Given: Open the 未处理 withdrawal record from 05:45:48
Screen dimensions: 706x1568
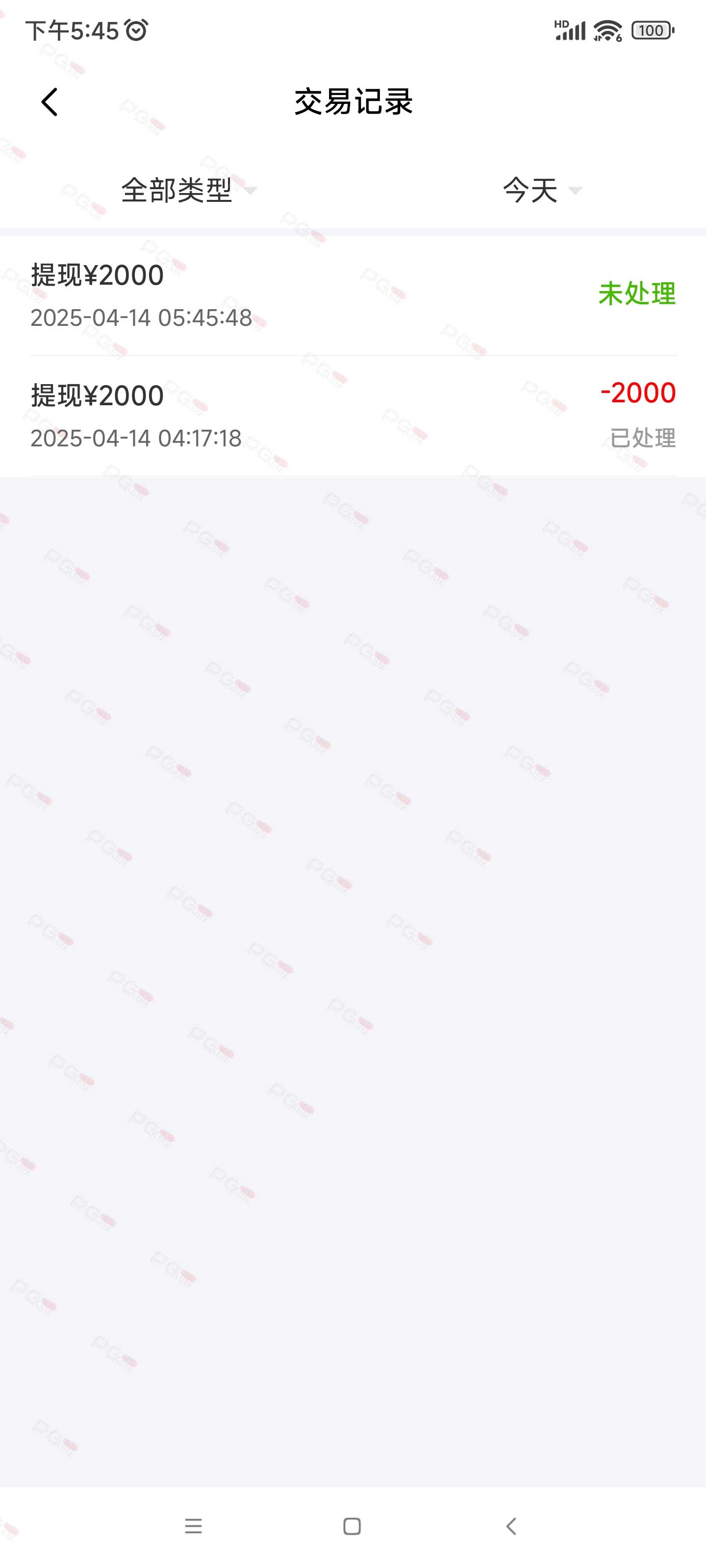Looking at the screenshot, I should (353, 296).
